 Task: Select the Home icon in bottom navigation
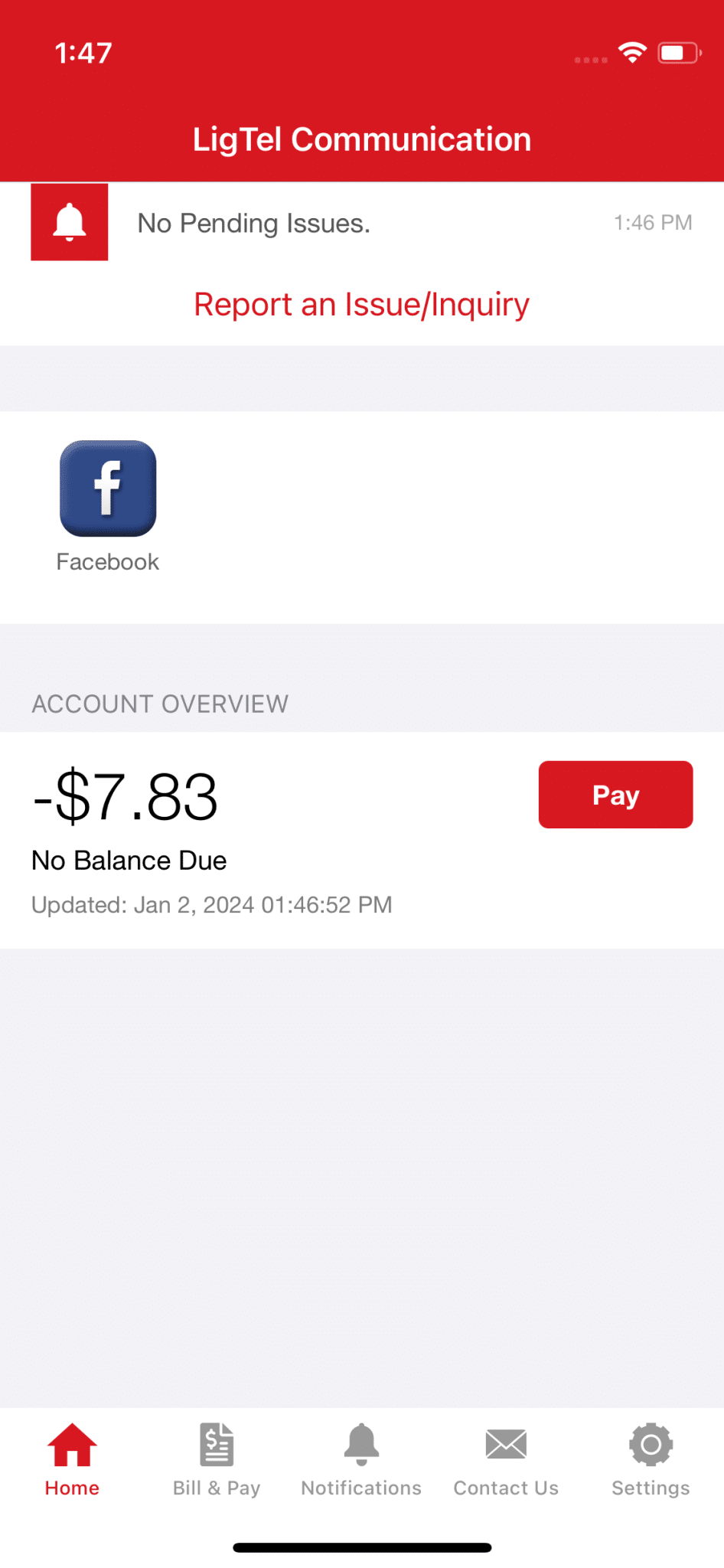point(71,1444)
